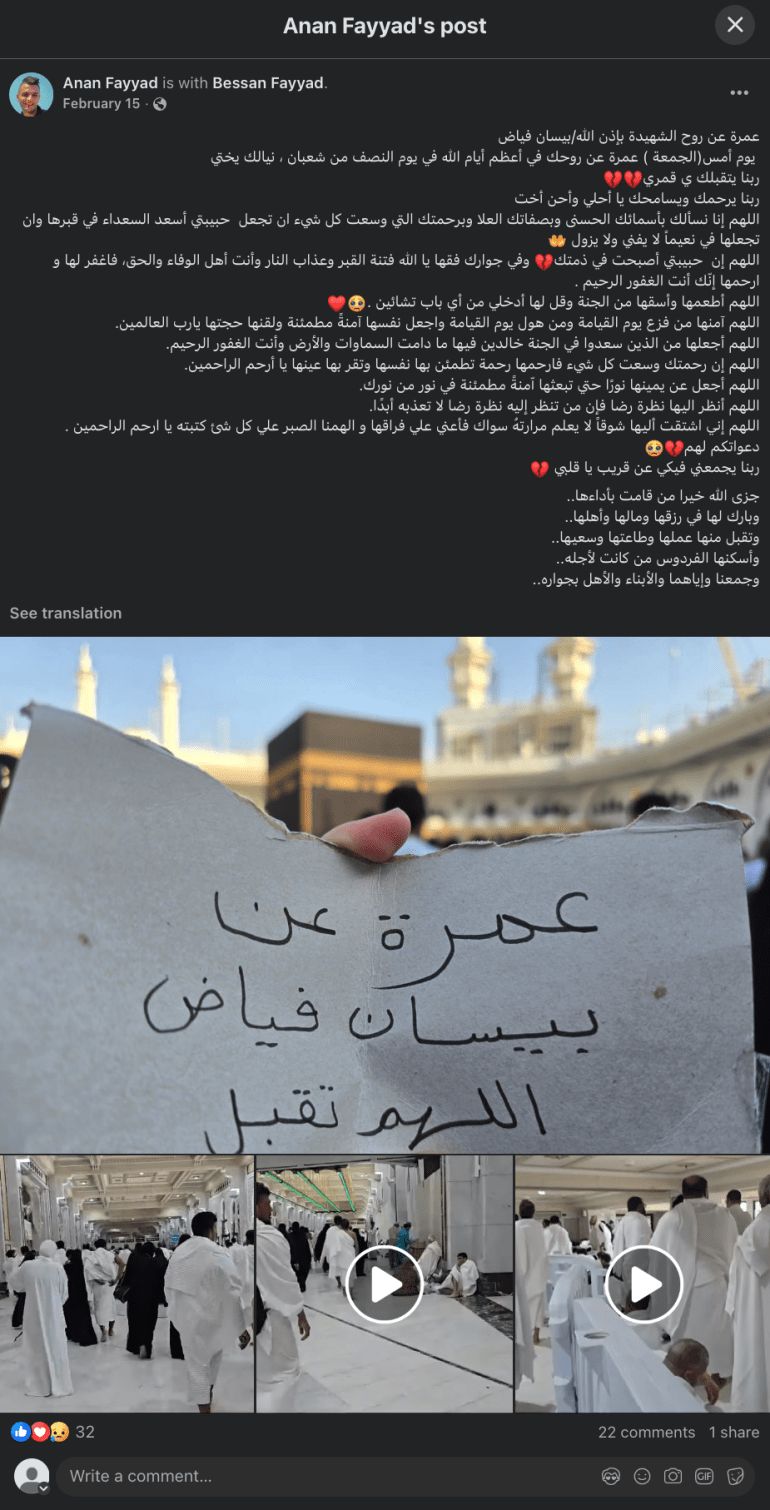Open the first photo of pilgrims in white
The height and width of the screenshot is (1510, 770).
pyautogui.click(x=127, y=1284)
